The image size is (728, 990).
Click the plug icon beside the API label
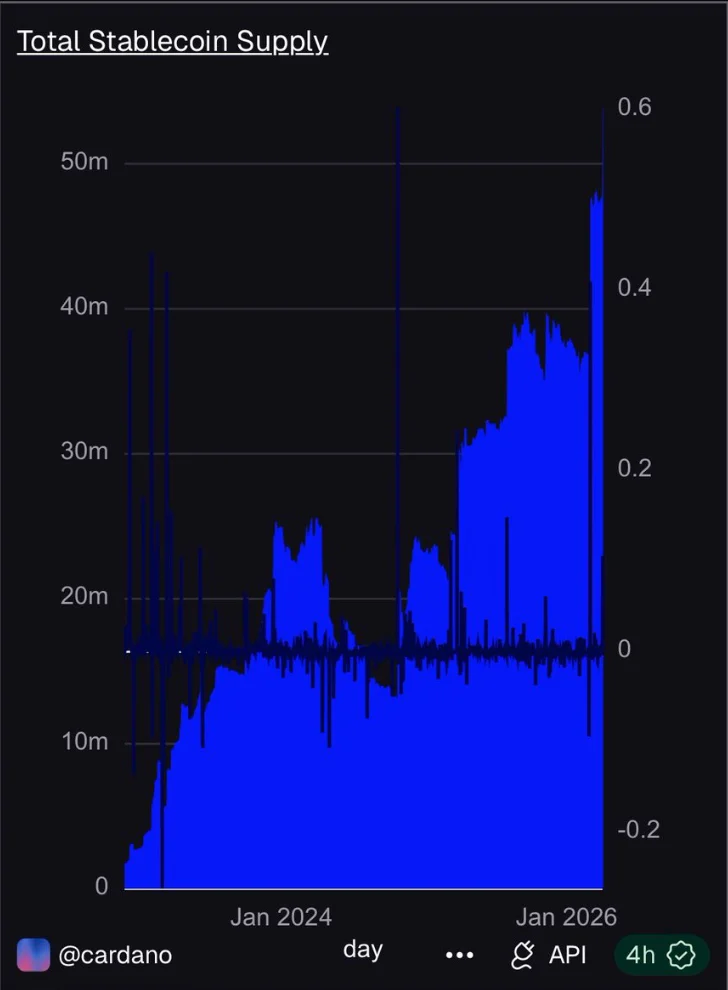click(521, 955)
